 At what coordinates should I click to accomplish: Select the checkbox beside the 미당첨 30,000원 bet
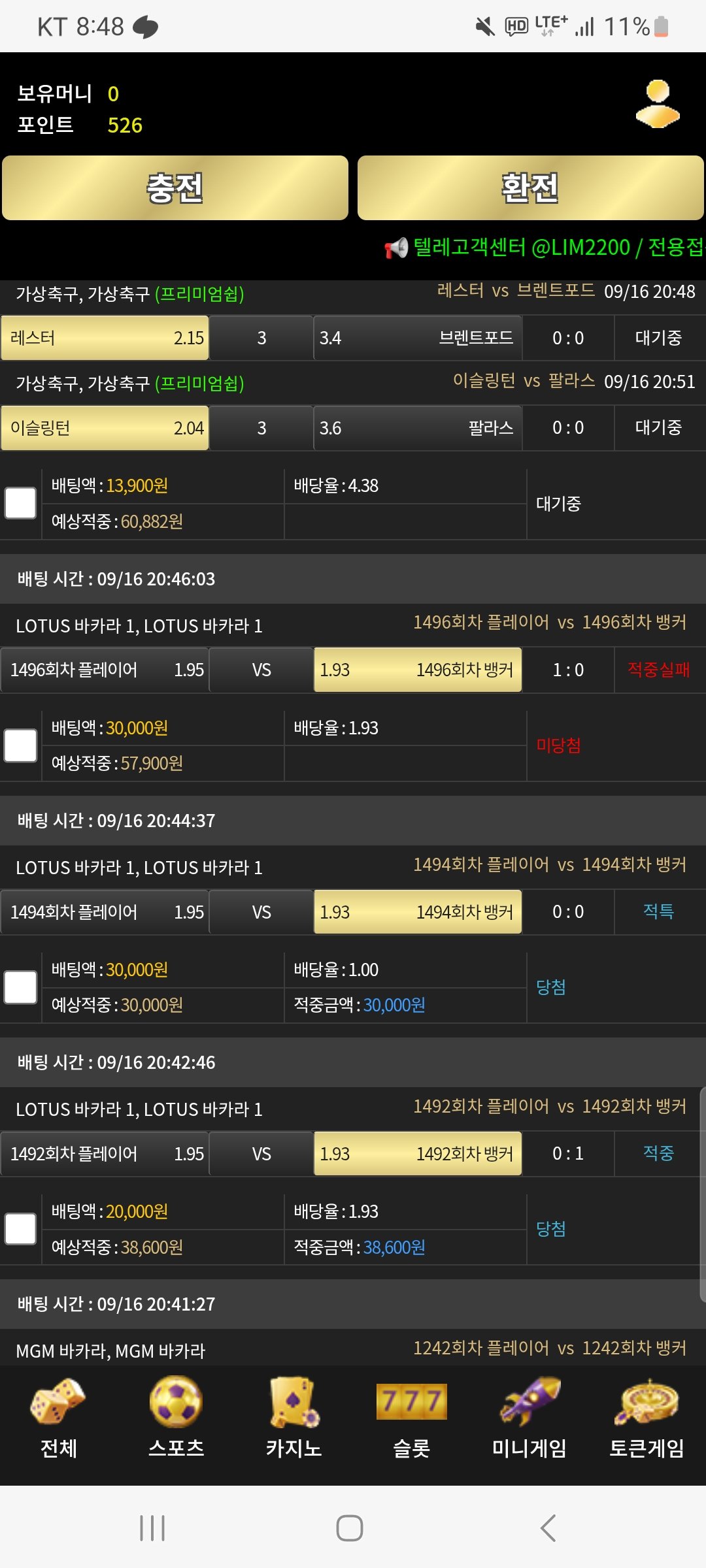pos(20,745)
